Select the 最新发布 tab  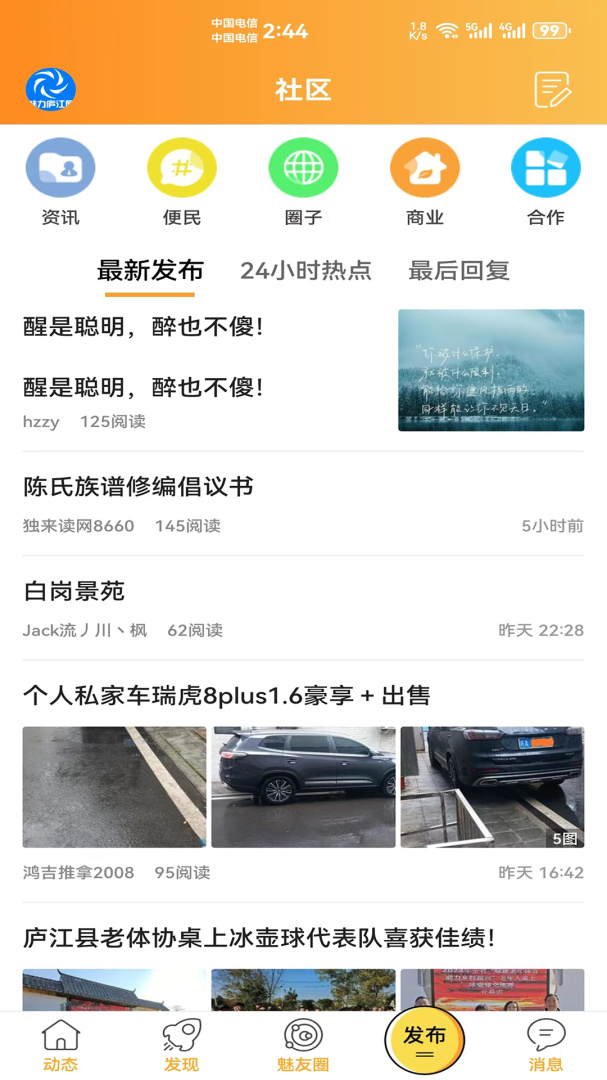point(150,270)
